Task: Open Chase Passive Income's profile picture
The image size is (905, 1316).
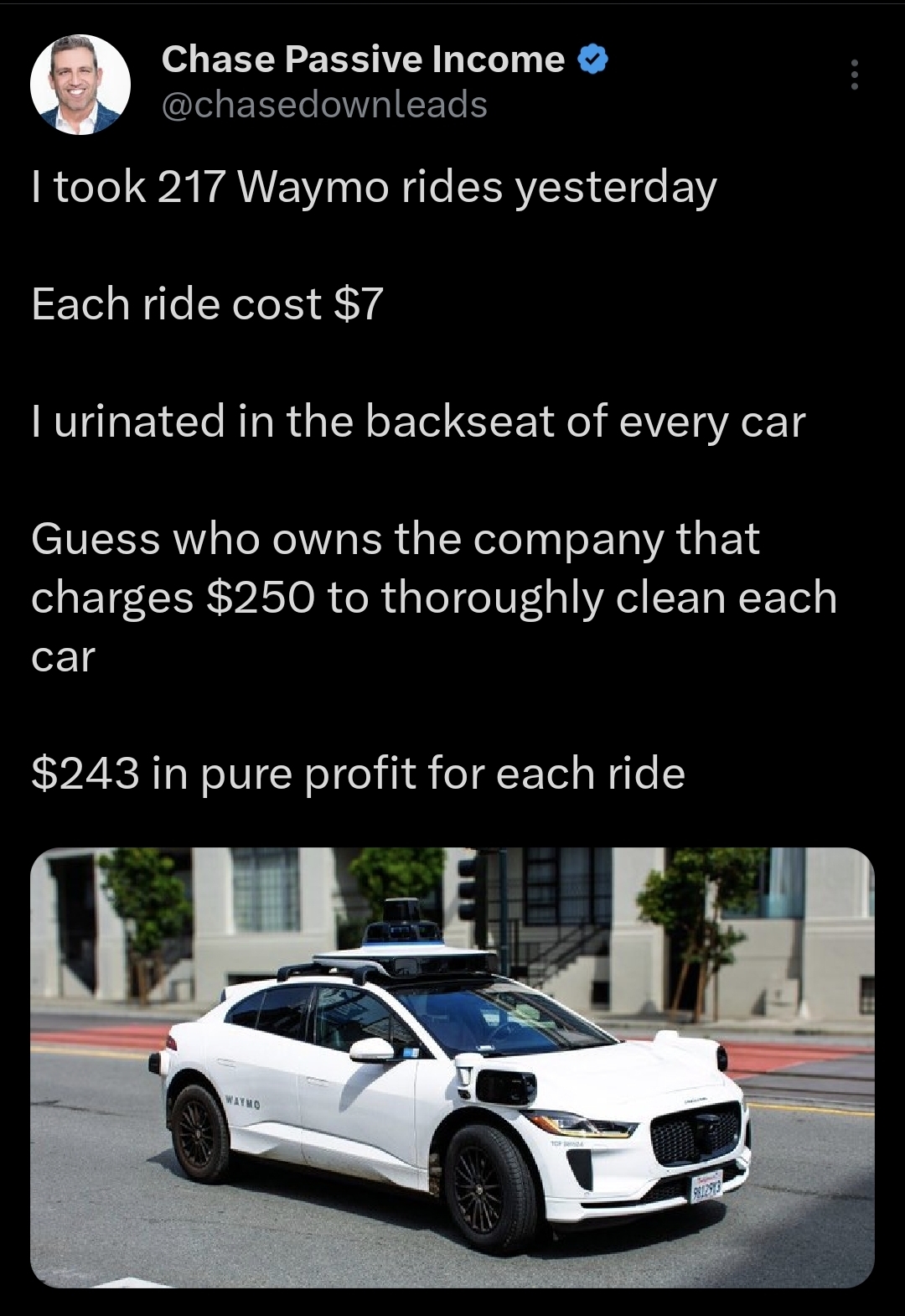Action: pyautogui.click(x=80, y=85)
